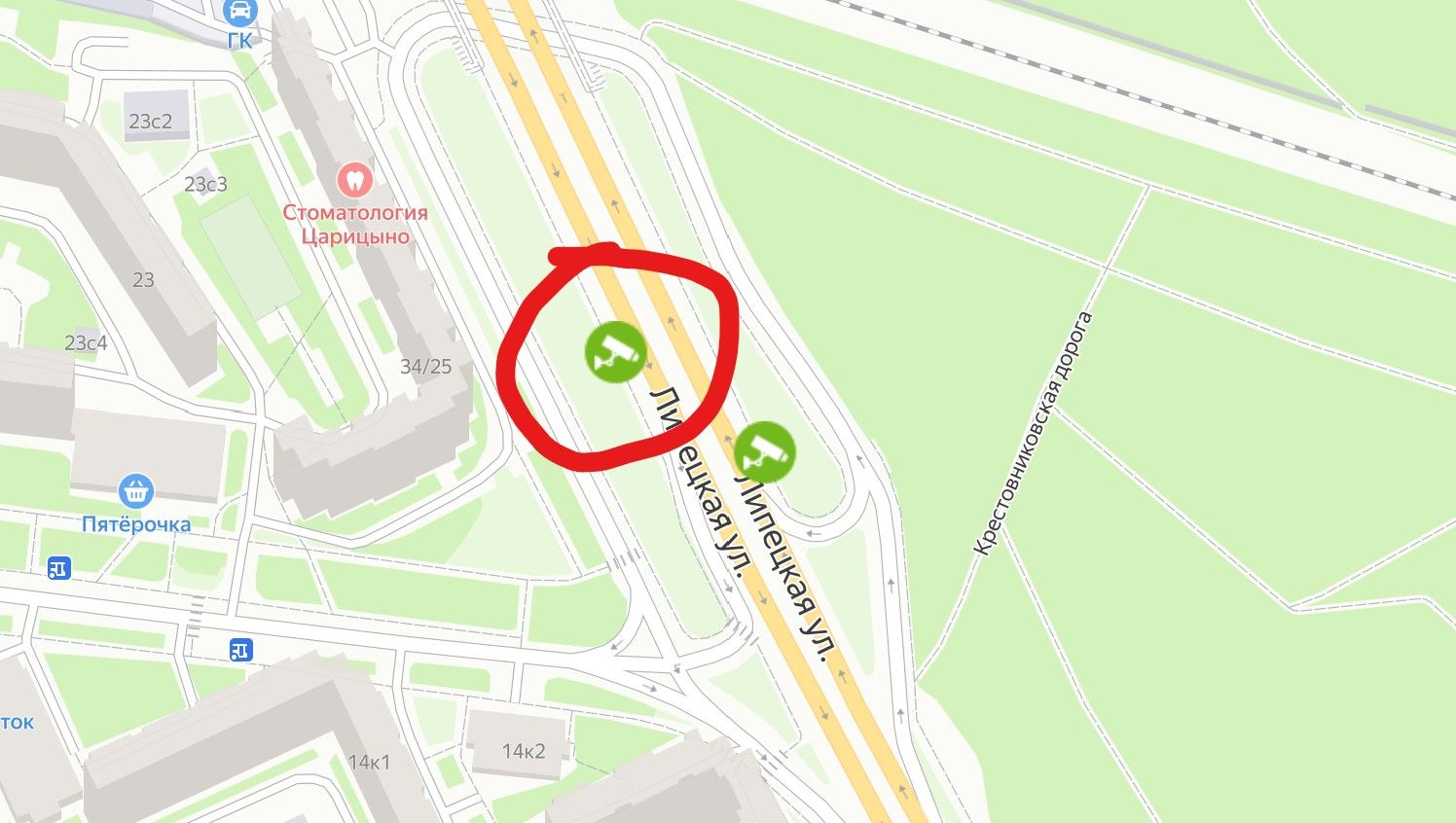Open the traffic camera inside the red circle
The height and width of the screenshot is (823, 1456).
(x=615, y=350)
